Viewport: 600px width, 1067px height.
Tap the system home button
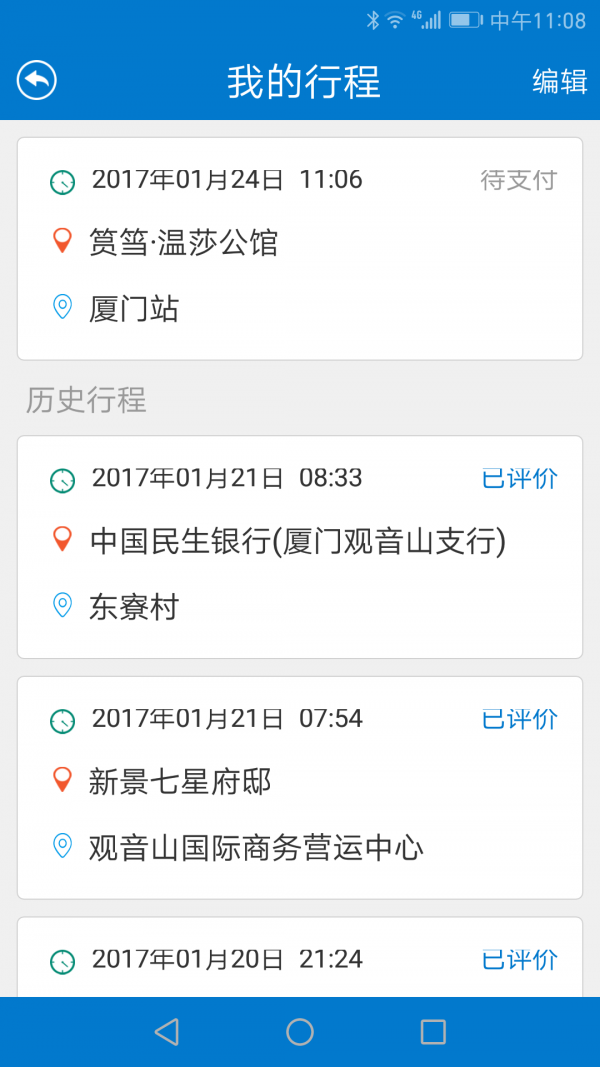300,1032
